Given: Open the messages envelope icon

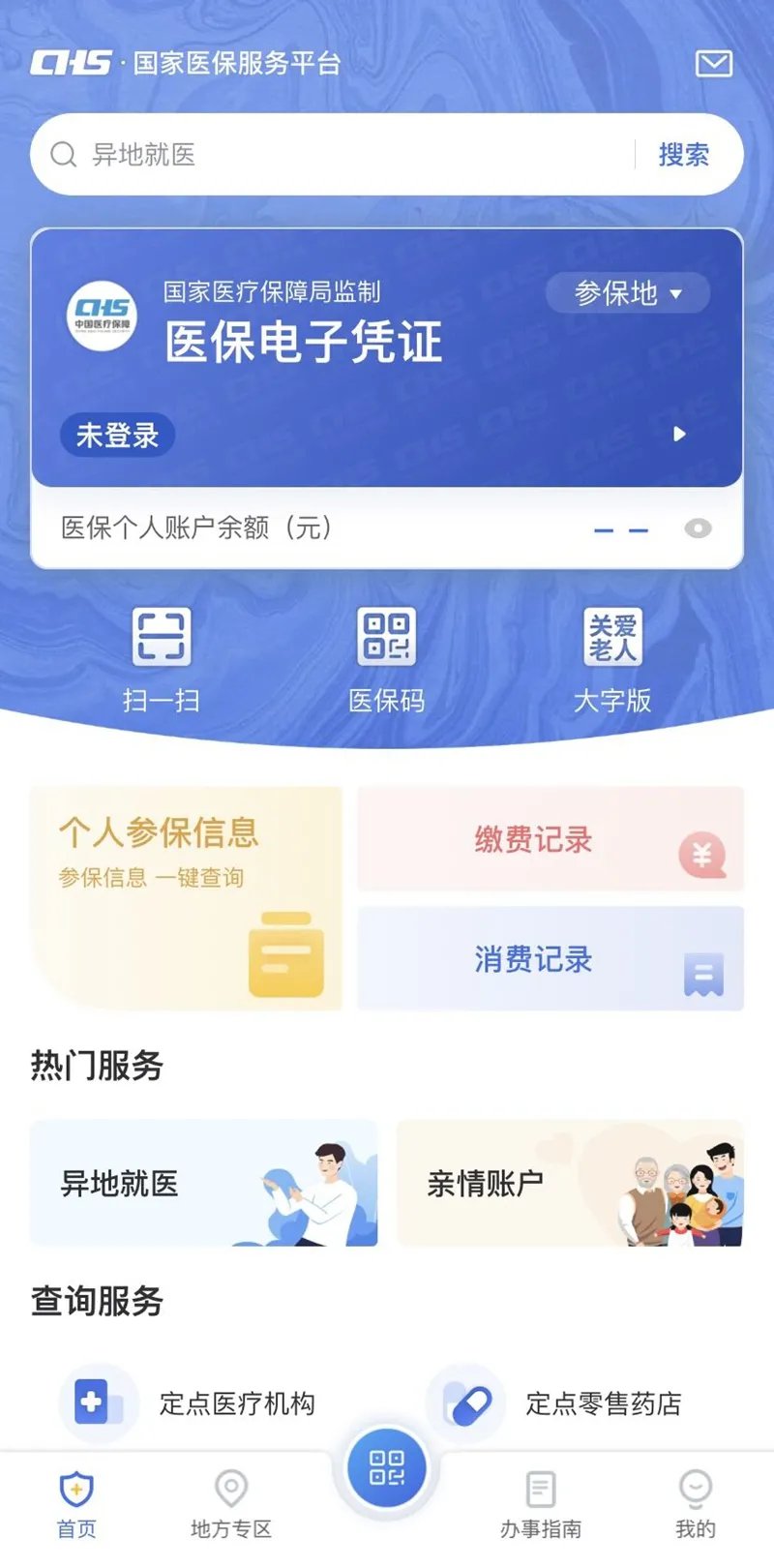Looking at the screenshot, I should coord(714,64).
